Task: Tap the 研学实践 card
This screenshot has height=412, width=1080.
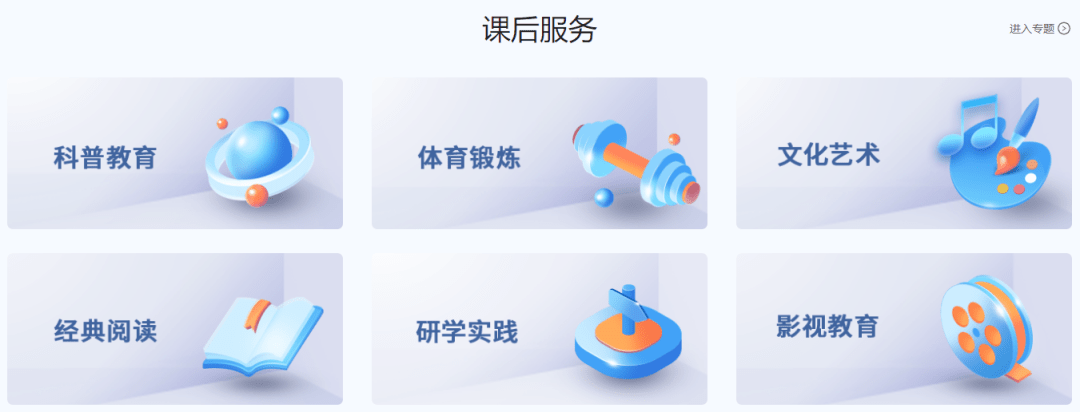Action: (x=539, y=329)
